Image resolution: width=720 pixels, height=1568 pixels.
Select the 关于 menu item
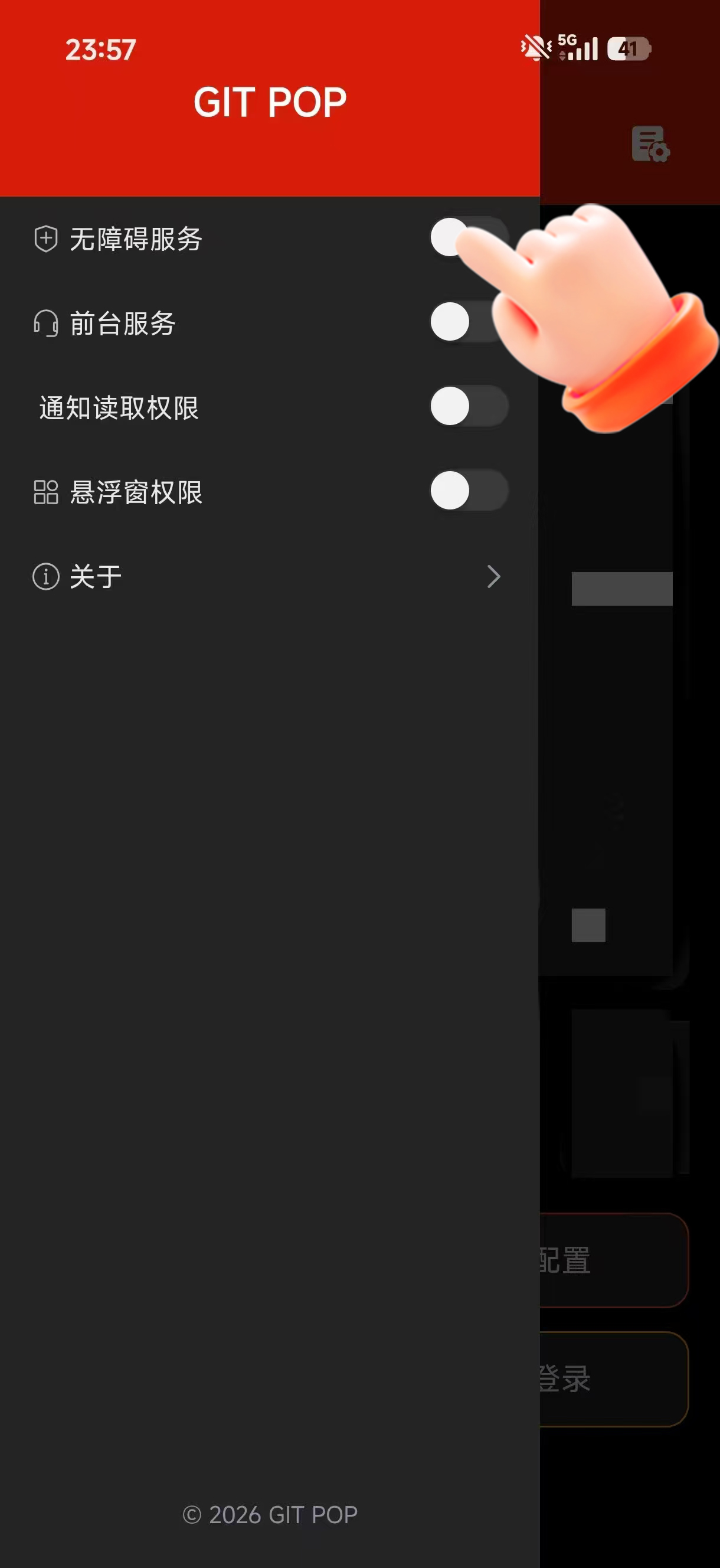coord(96,574)
